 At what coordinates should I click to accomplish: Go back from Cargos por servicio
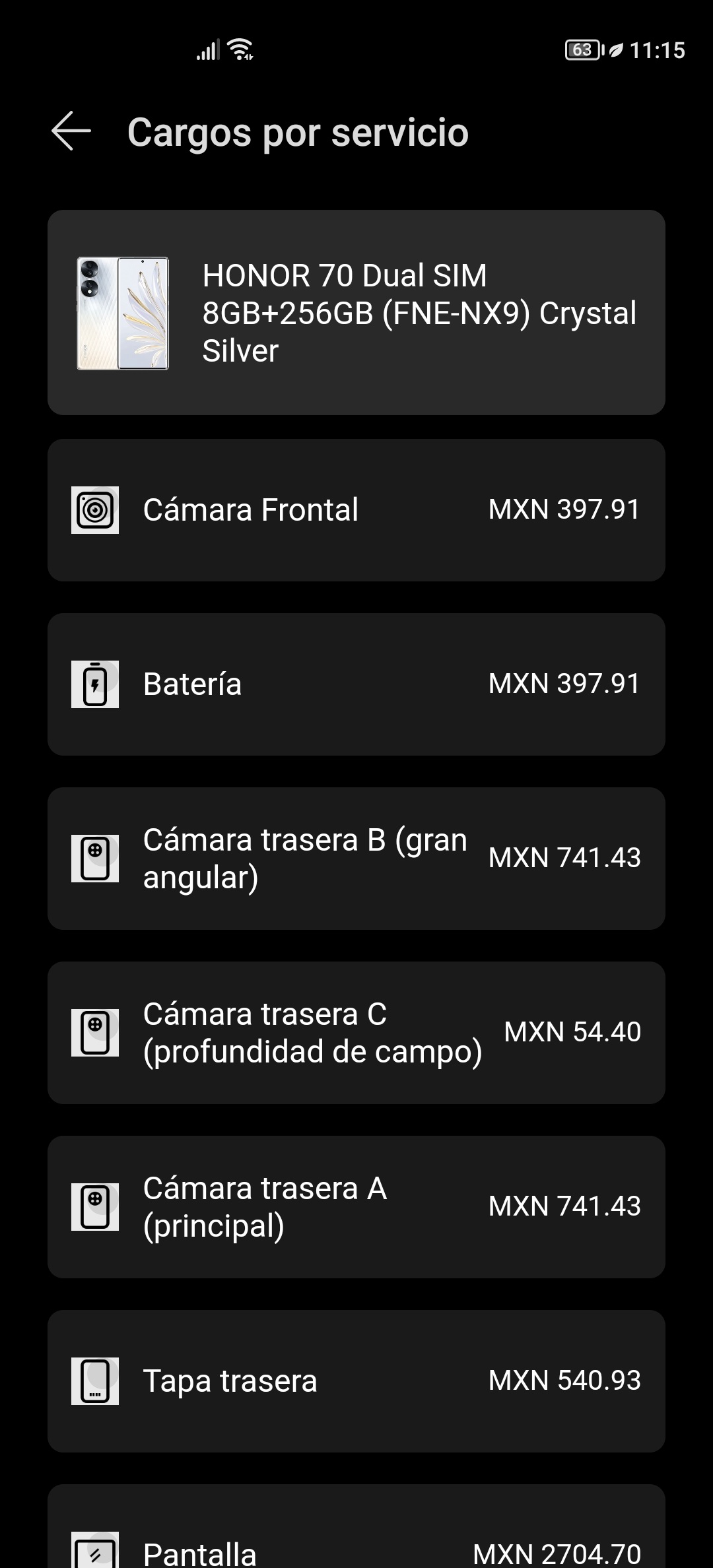pyautogui.click(x=71, y=131)
